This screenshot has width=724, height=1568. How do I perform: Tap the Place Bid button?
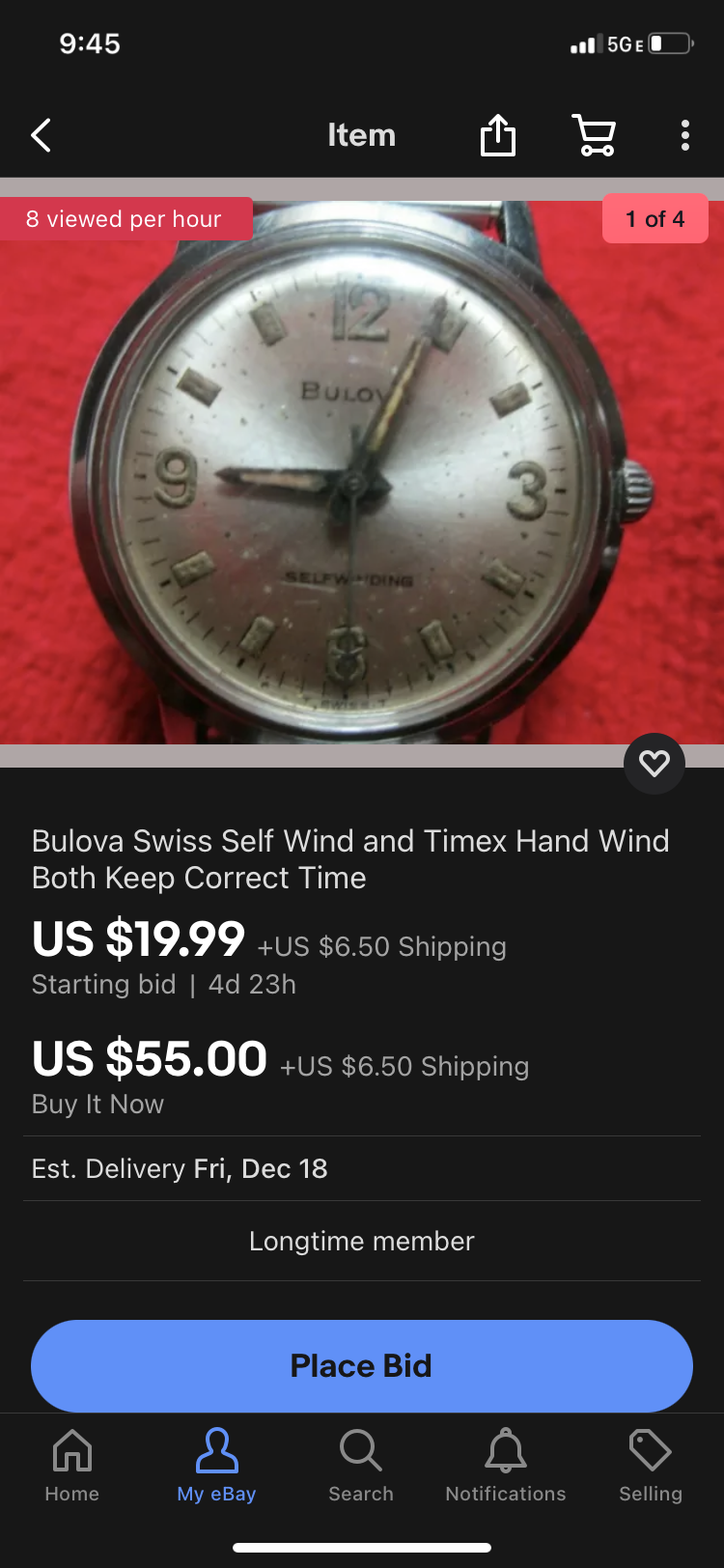pos(362,1365)
